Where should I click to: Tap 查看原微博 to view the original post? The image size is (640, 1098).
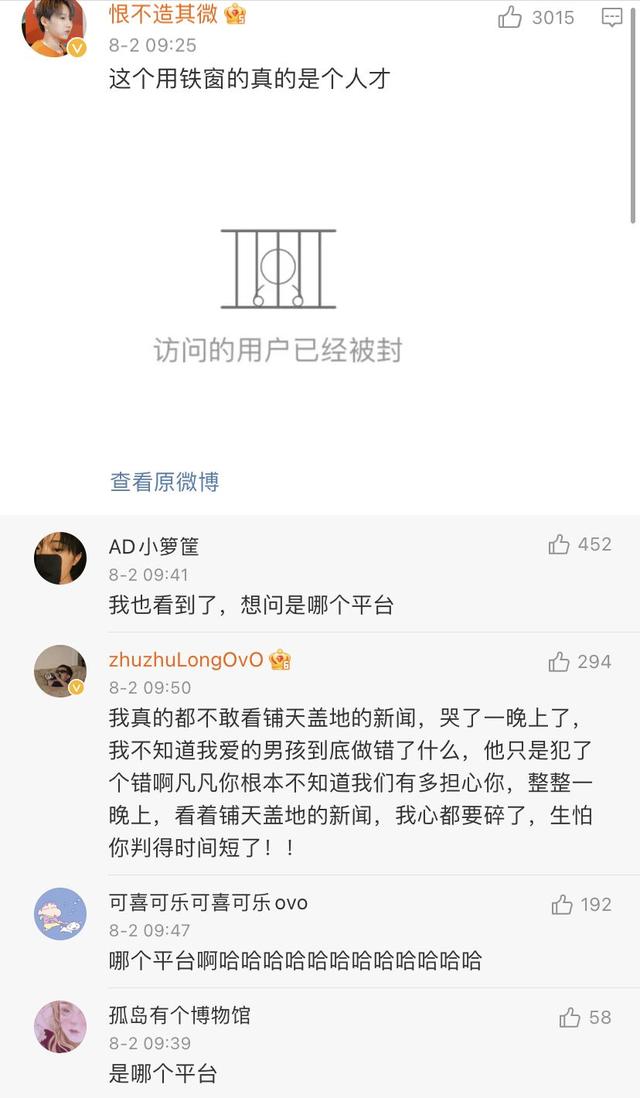pos(164,482)
